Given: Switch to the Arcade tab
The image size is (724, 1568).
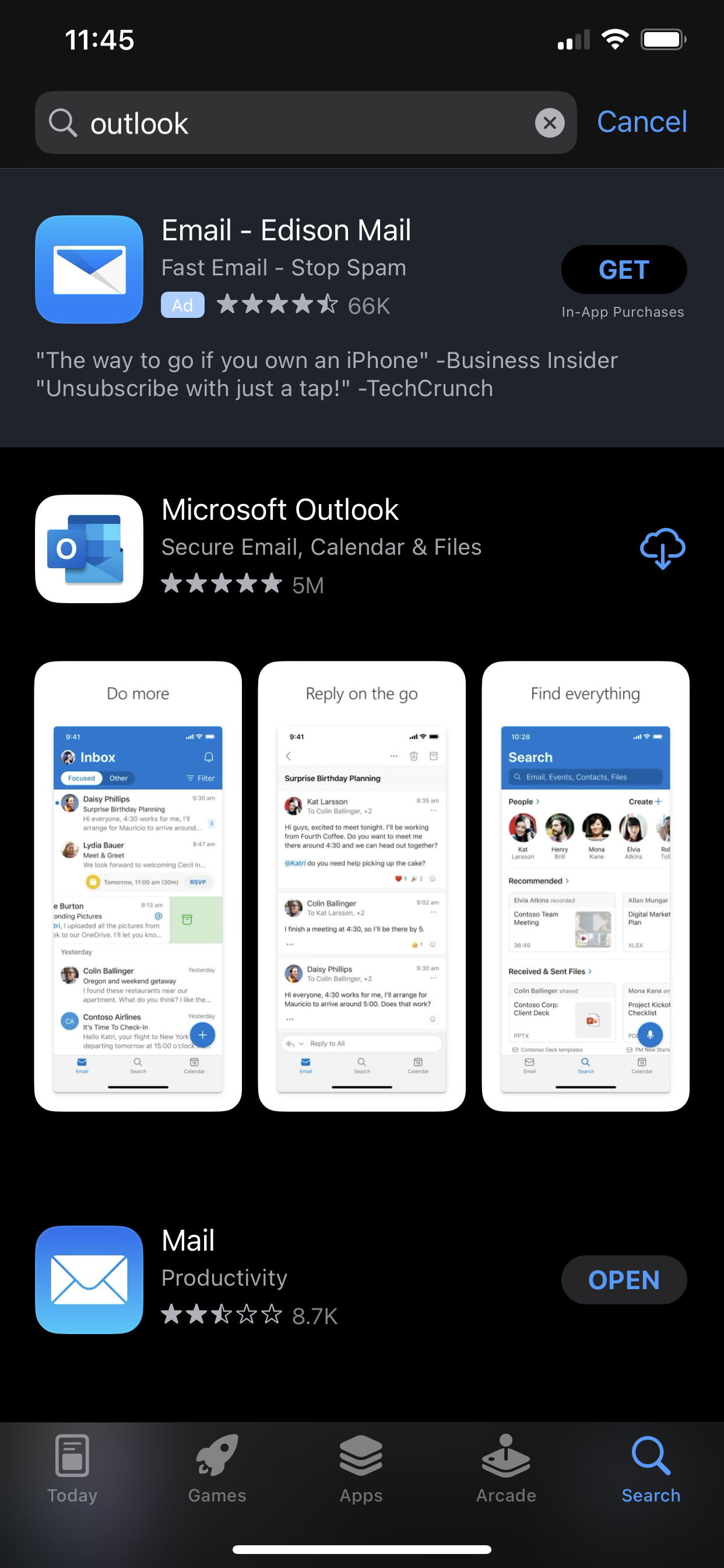Looking at the screenshot, I should pos(506,1468).
